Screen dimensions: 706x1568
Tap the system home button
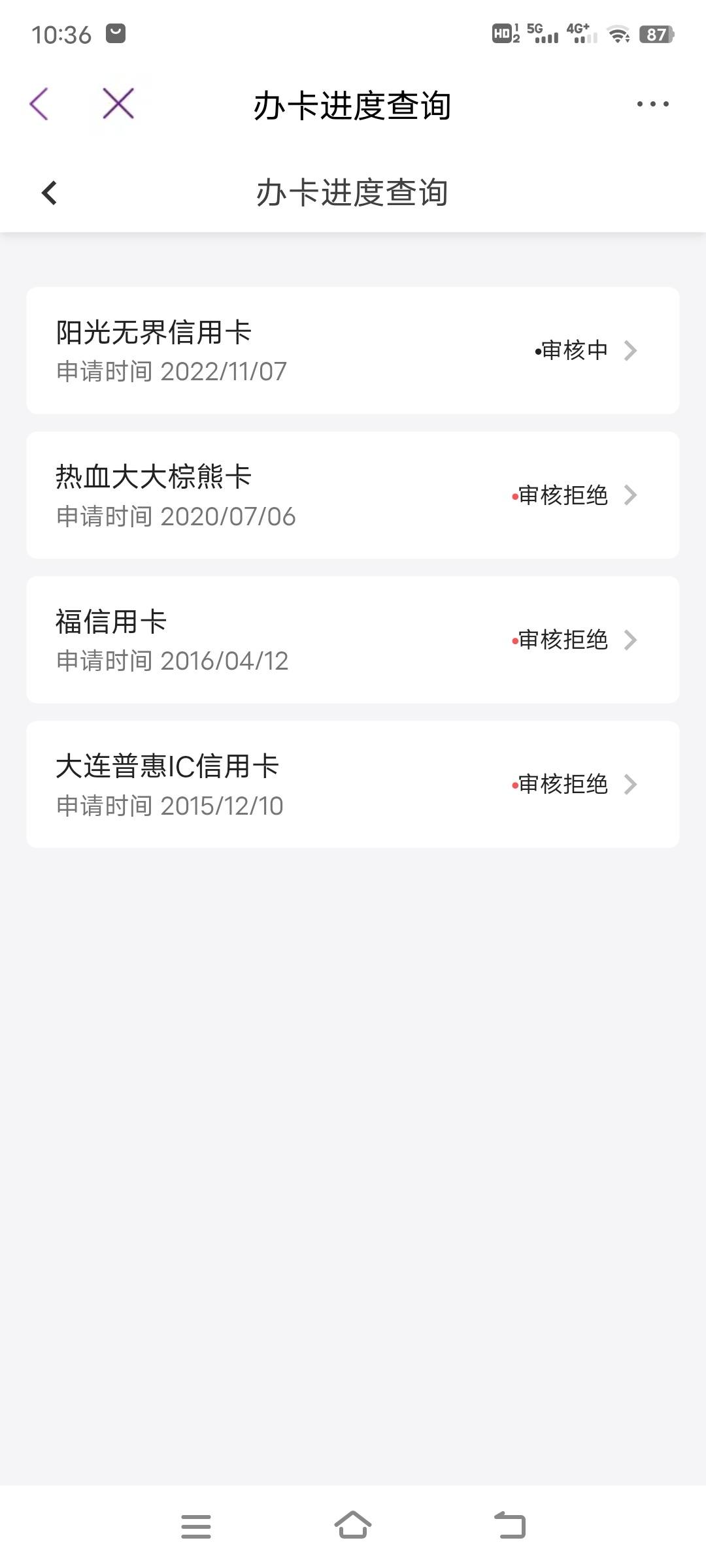[353, 1526]
